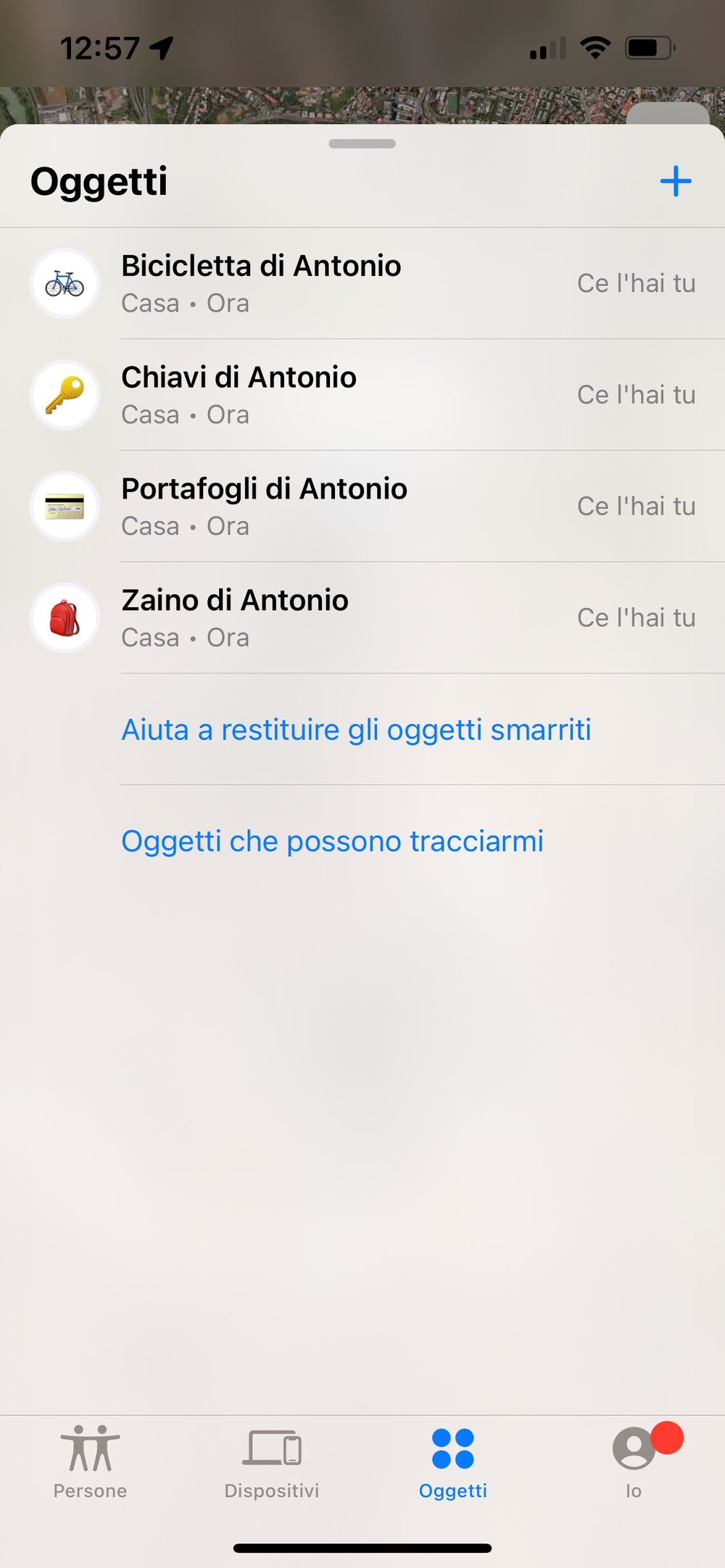Add a new item with the plus button
This screenshot has height=1568, width=725.
pyautogui.click(x=676, y=181)
